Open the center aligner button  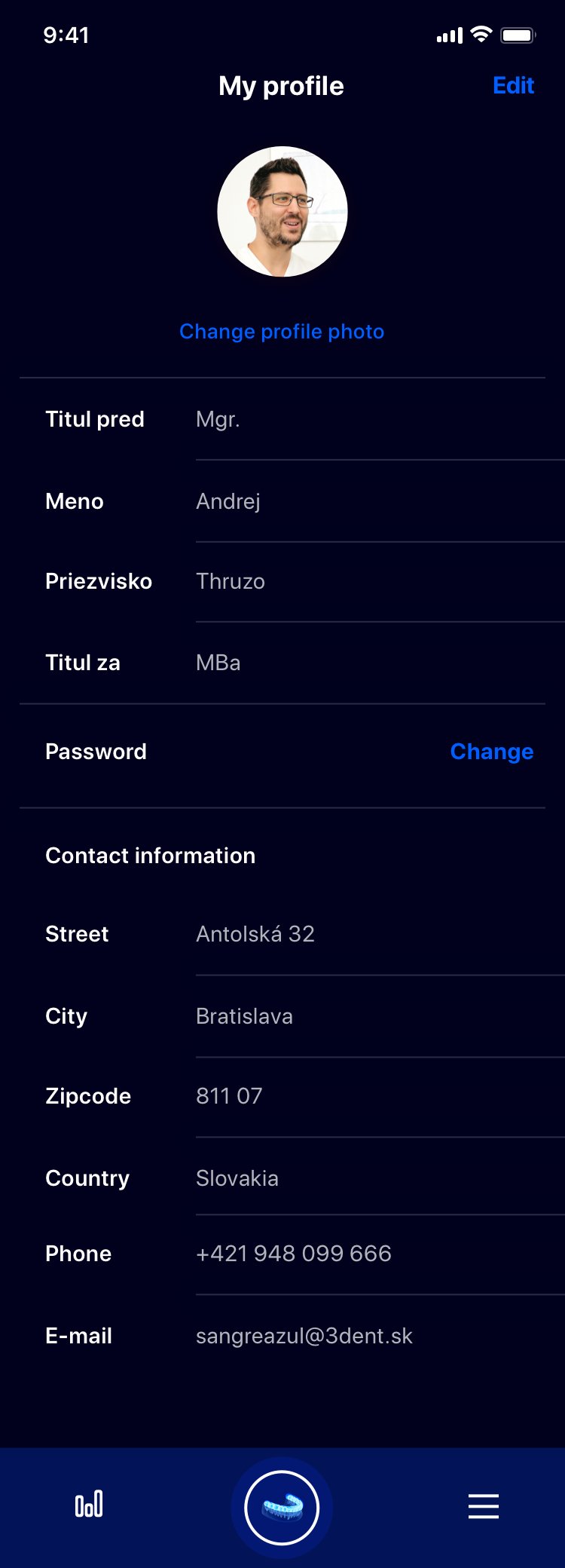click(282, 1507)
